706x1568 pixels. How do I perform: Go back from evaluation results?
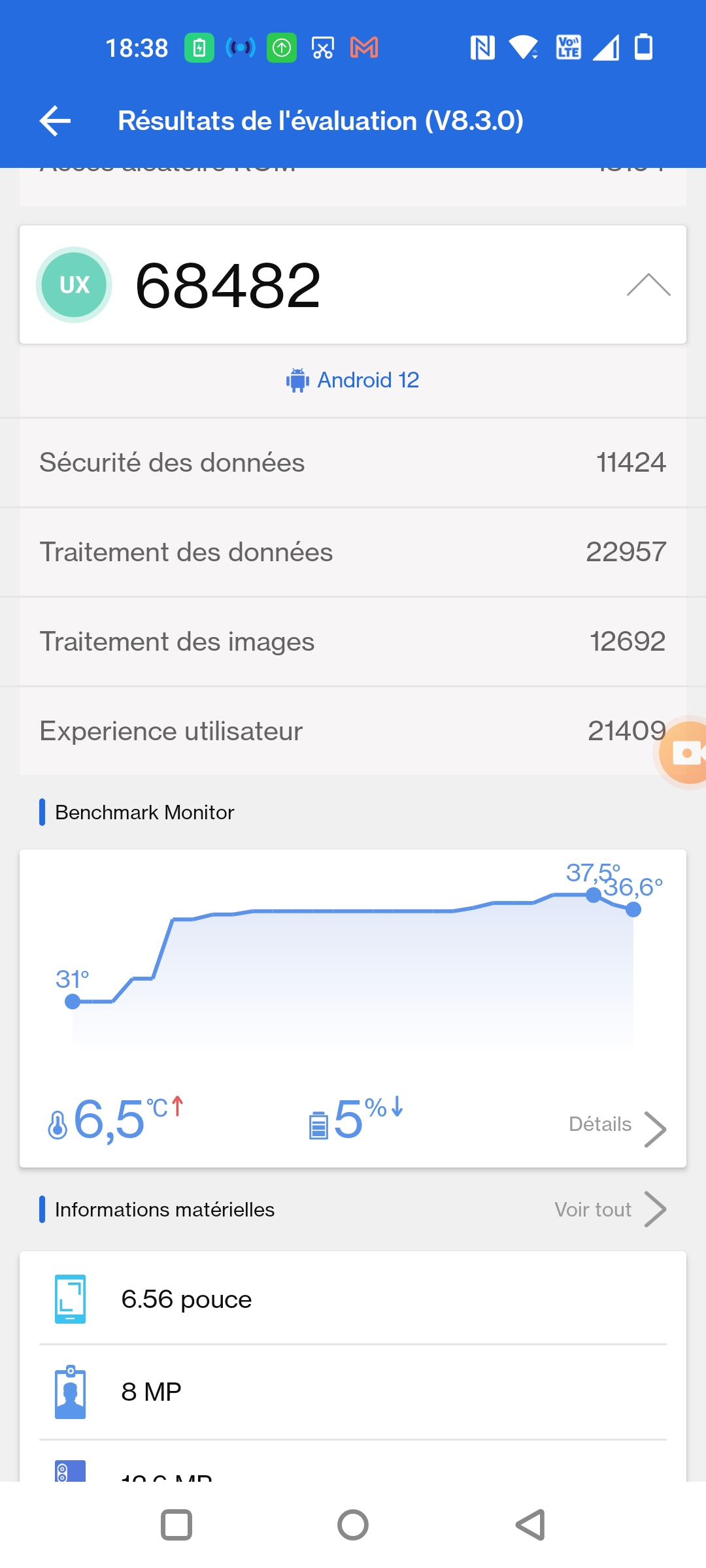click(56, 121)
